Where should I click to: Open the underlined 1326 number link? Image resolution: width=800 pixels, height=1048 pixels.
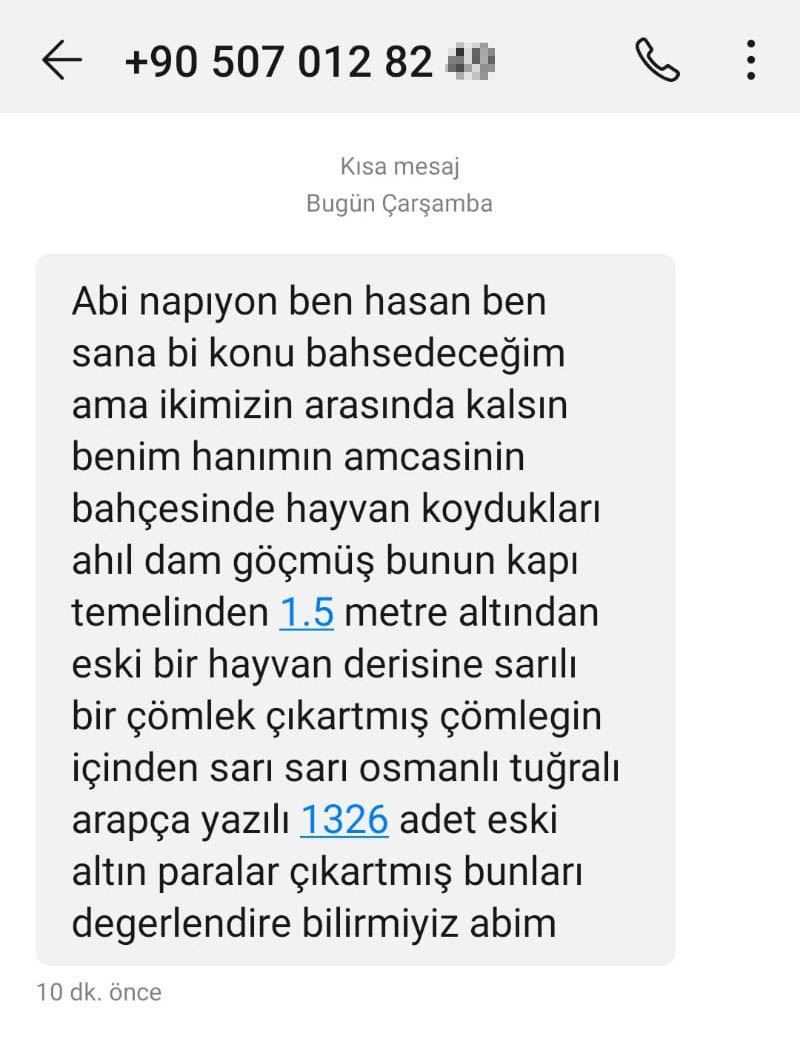pos(344,819)
